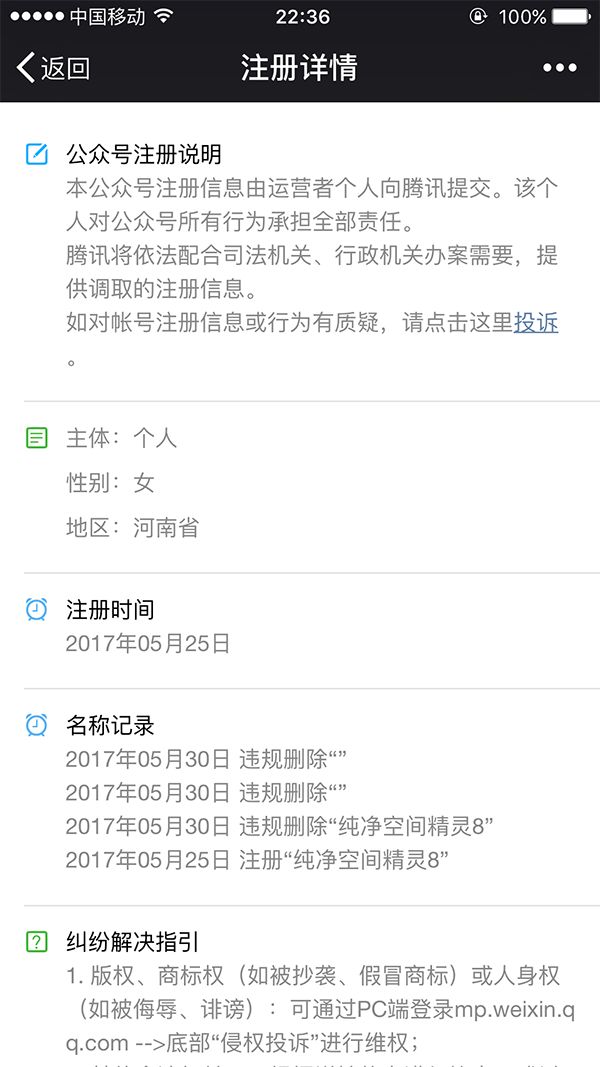This screenshot has height=1067, width=600.
Task: Tap the 投诉 complaint link
Action: coord(536,323)
